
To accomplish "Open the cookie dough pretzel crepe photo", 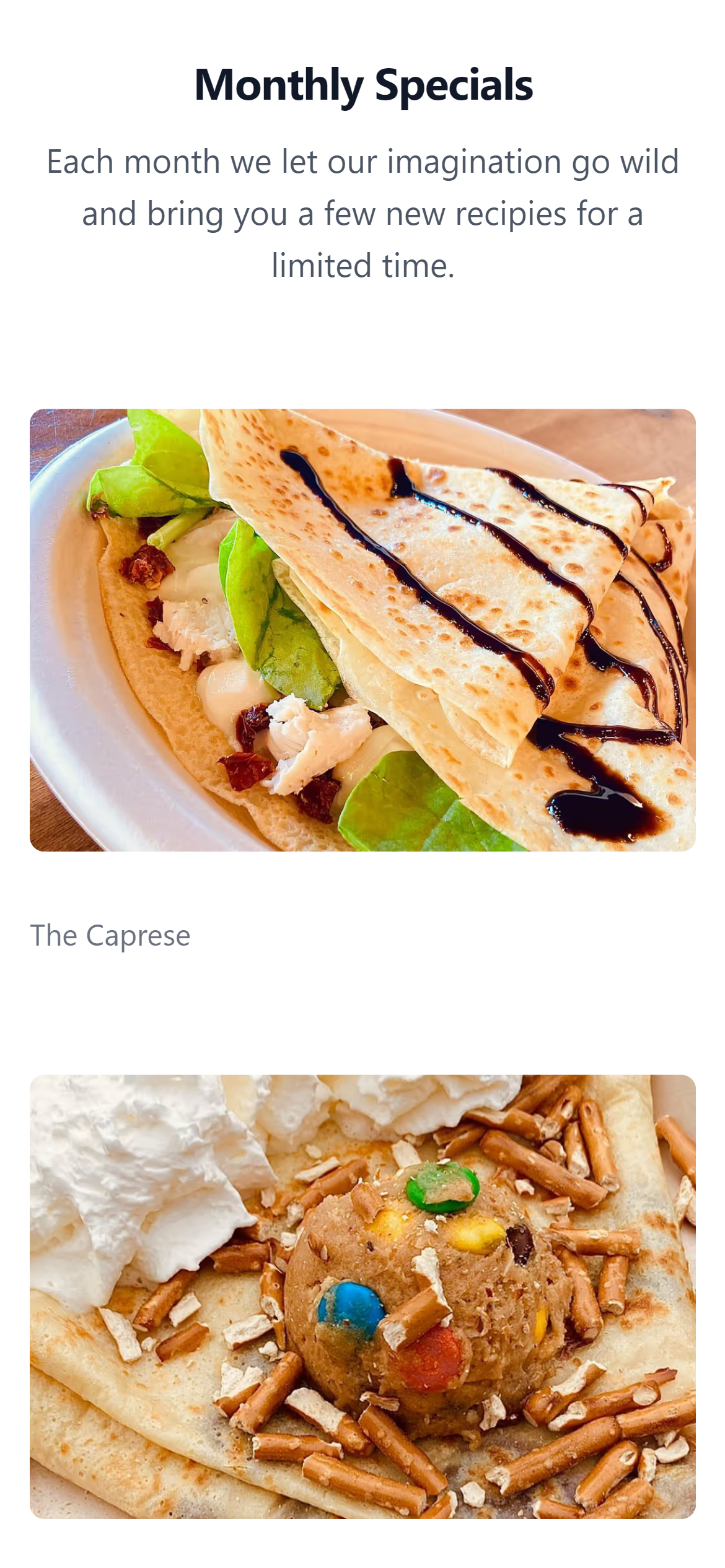I will point(362,1296).
